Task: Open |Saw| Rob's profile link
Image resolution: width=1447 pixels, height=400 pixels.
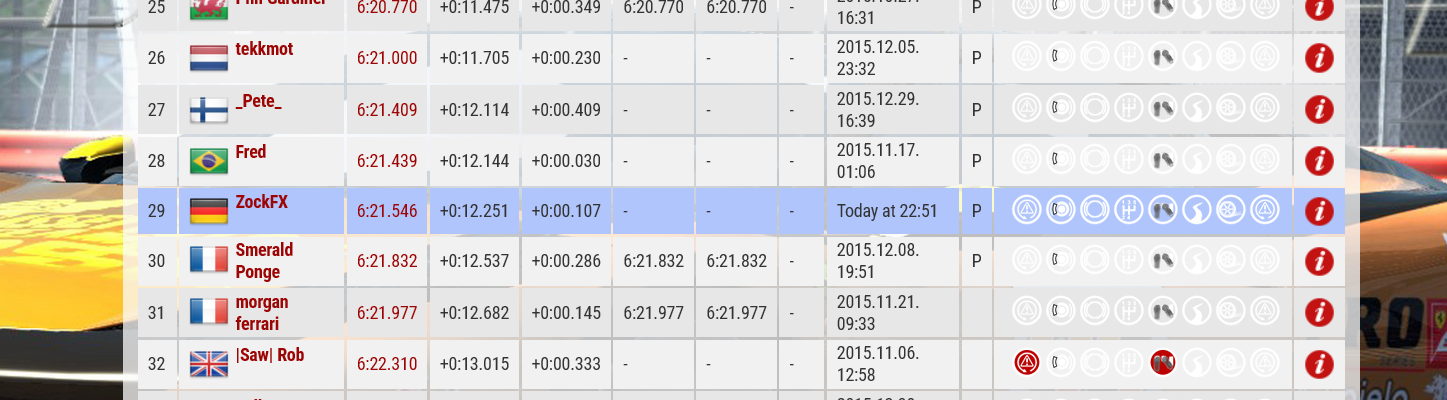Action: point(270,355)
